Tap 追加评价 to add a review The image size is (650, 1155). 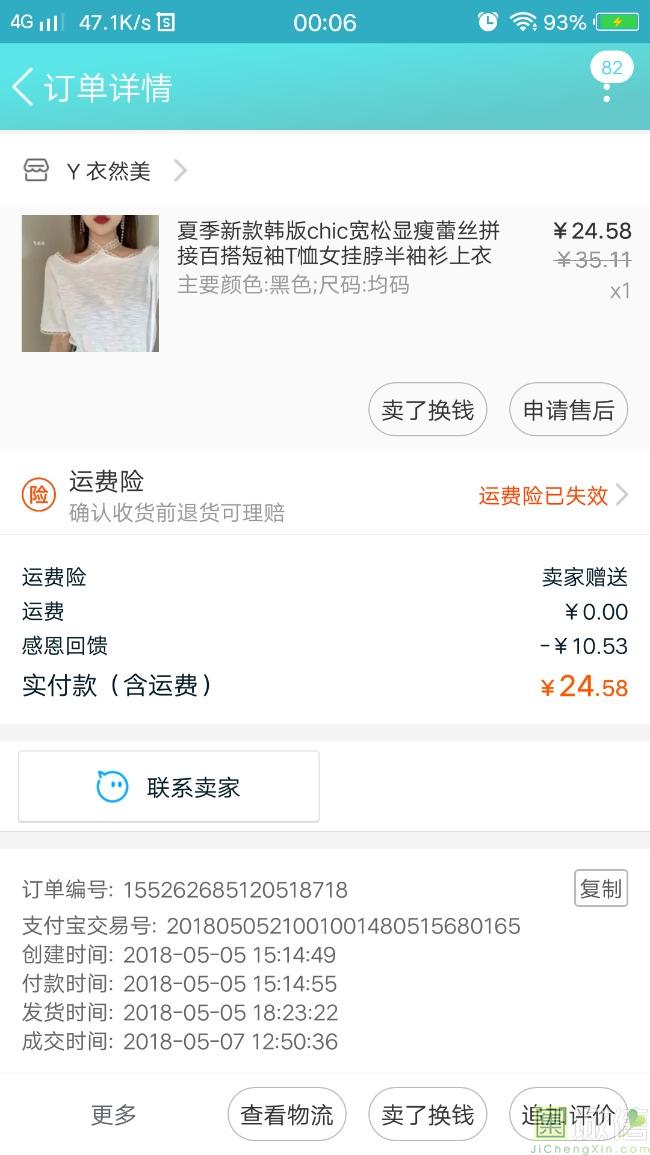point(567,1114)
